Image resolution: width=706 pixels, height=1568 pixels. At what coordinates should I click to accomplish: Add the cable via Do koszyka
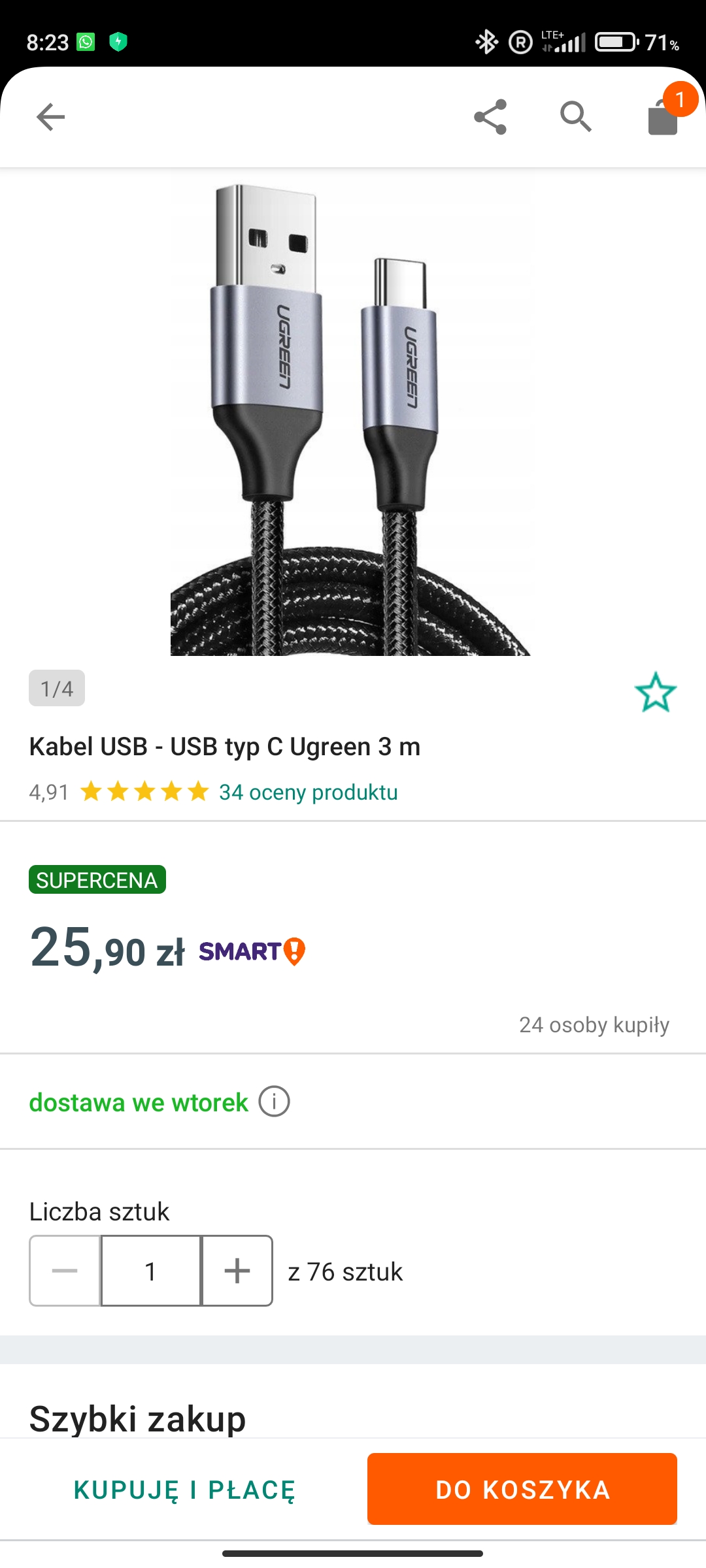[522, 1490]
